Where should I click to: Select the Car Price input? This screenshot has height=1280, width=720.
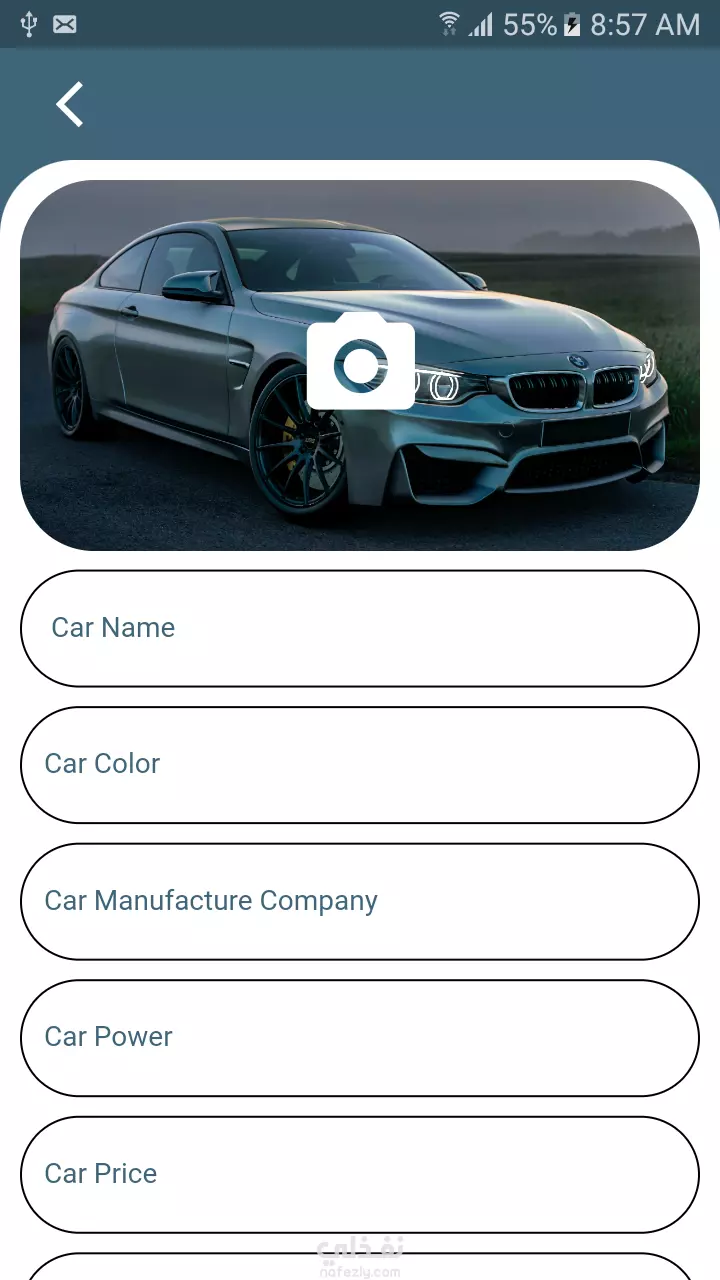(360, 1175)
